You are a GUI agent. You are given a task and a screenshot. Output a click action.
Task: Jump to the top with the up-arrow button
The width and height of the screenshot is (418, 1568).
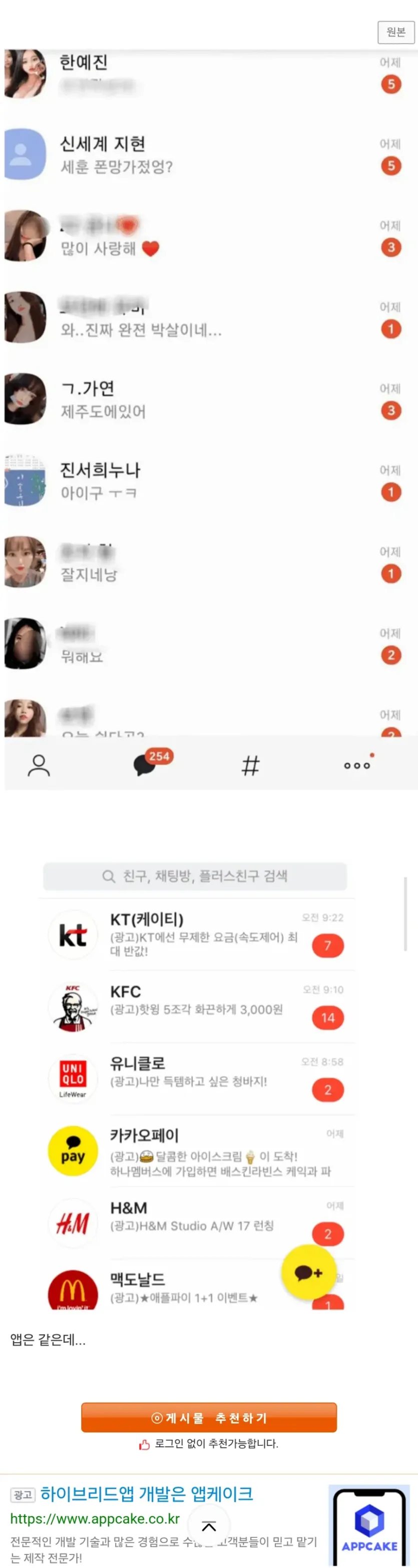coord(209,1526)
